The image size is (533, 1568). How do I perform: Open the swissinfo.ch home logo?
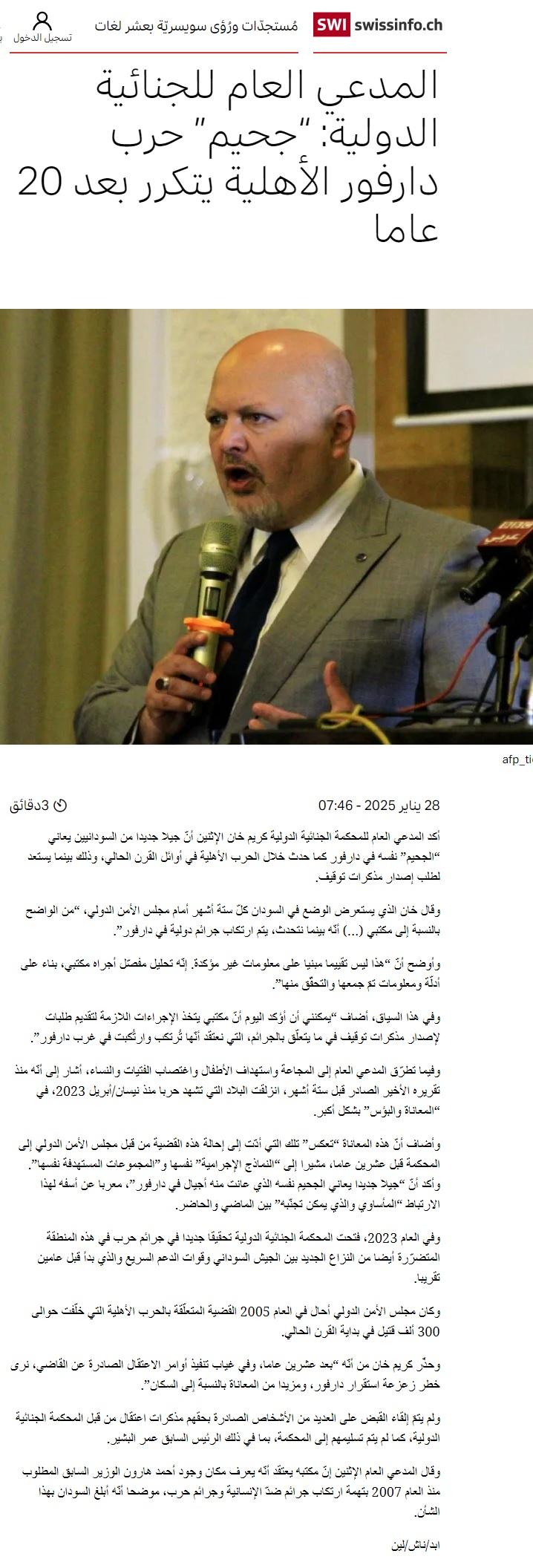pos(379,25)
